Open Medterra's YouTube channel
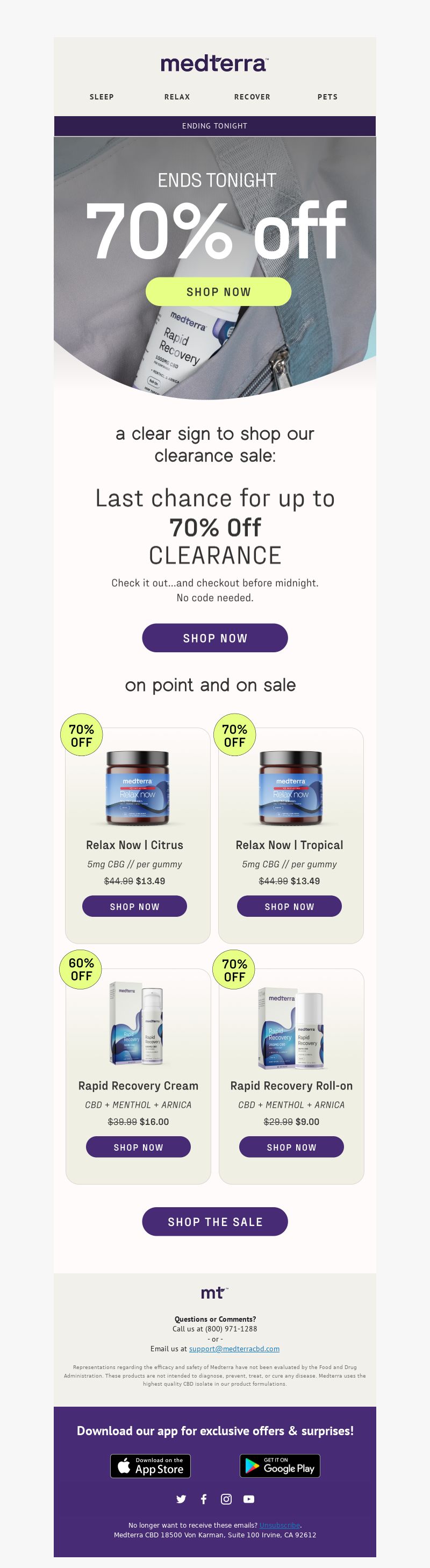Viewport: 430px width, 1568px height. pos(249,1499)
